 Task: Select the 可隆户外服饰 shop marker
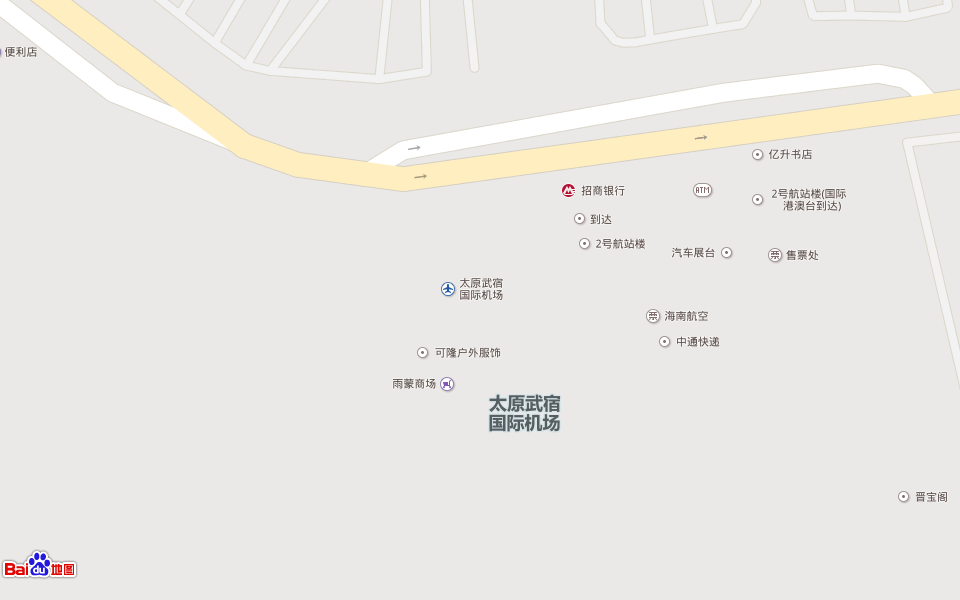click(423, 353)
